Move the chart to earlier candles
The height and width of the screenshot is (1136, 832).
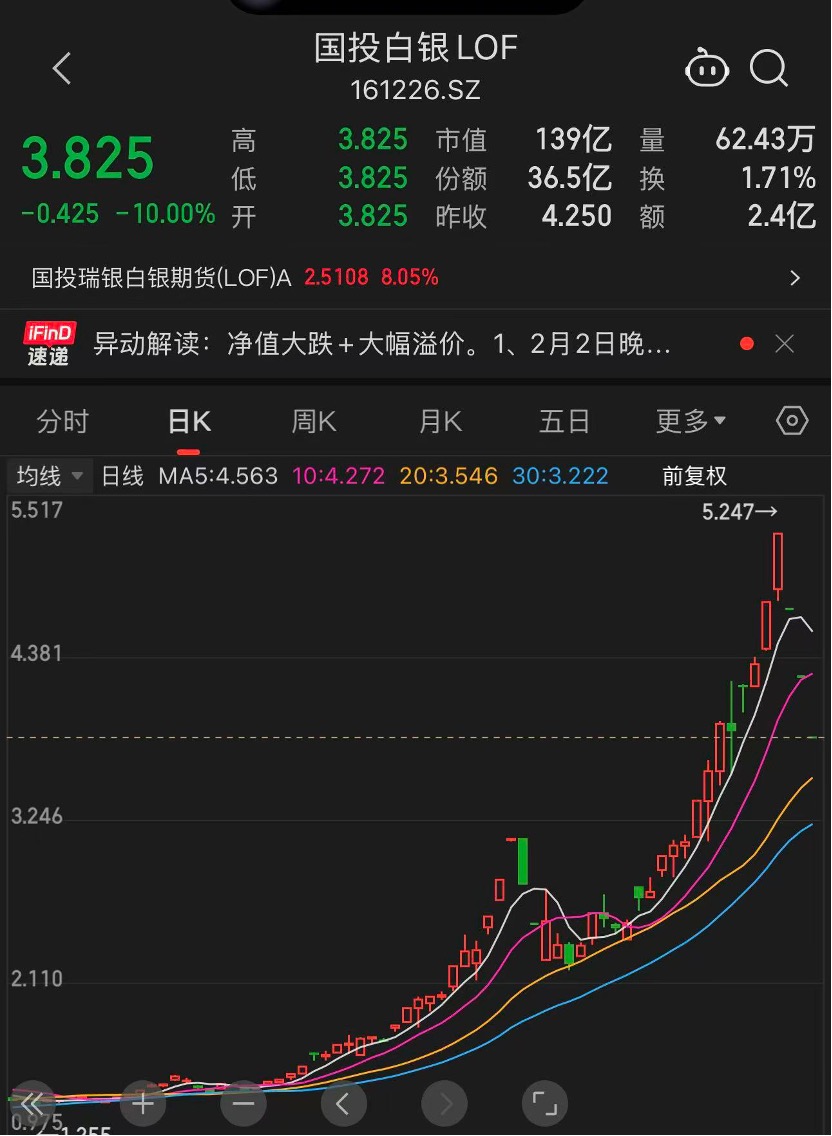click(343, 1104)
